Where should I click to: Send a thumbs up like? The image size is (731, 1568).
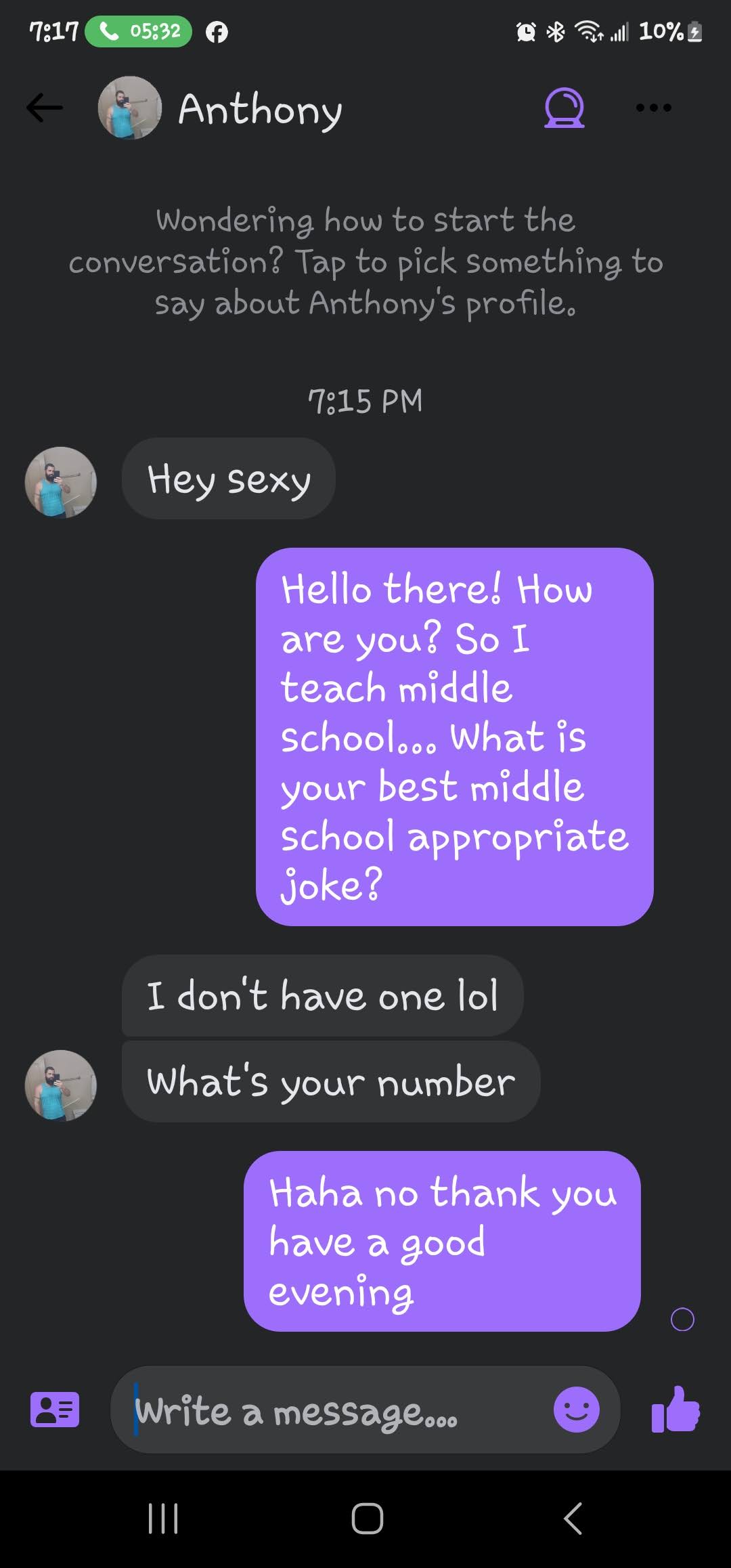pos(675,1410)
